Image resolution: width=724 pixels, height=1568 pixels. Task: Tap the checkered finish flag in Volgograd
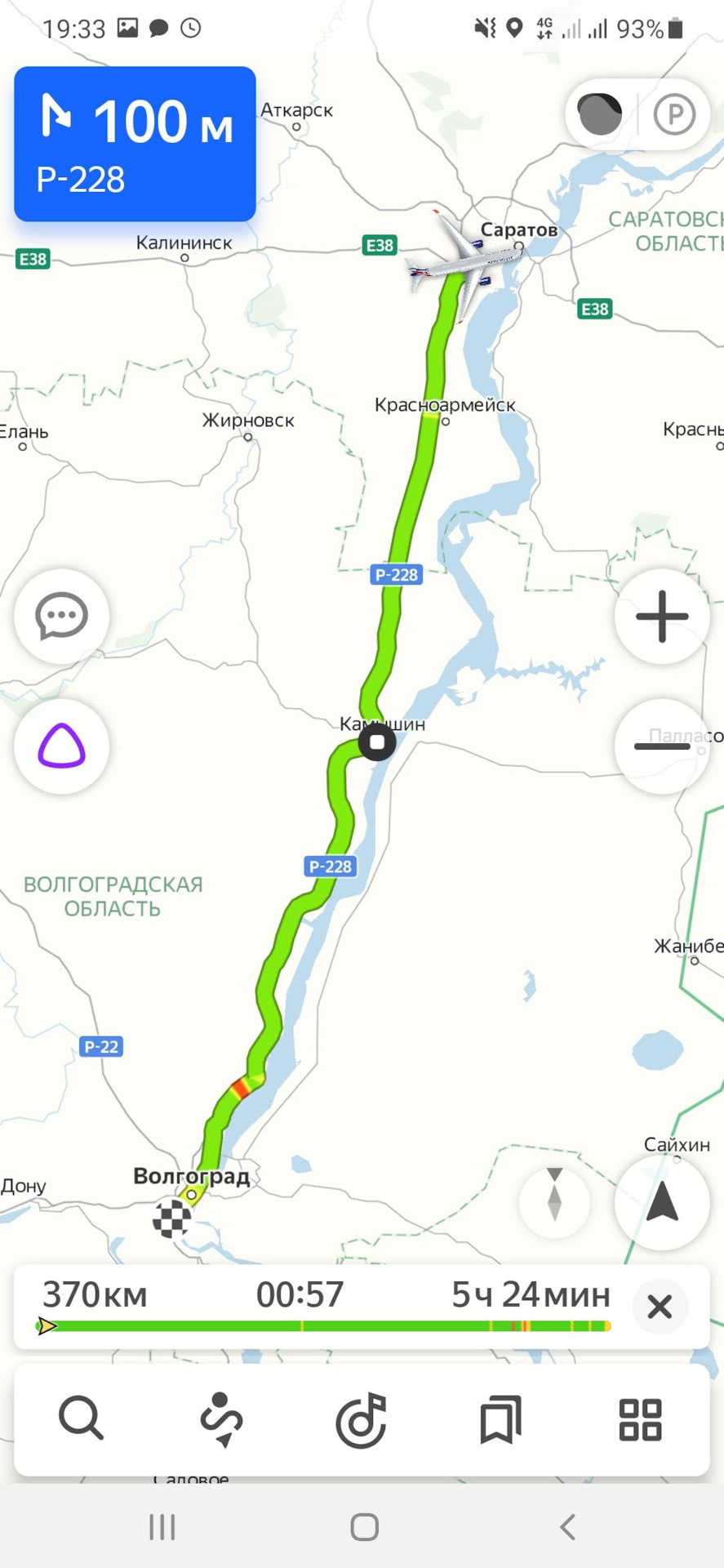click(171, 1219)
